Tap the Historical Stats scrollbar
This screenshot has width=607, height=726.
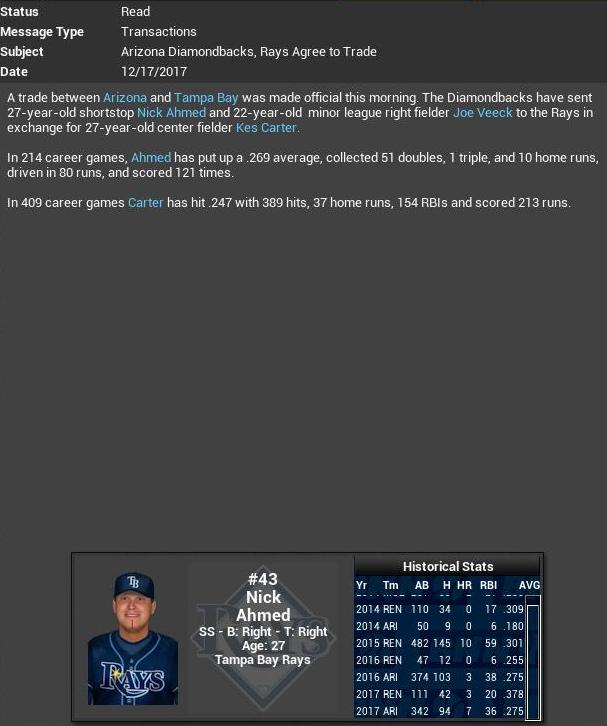[533, 655]
